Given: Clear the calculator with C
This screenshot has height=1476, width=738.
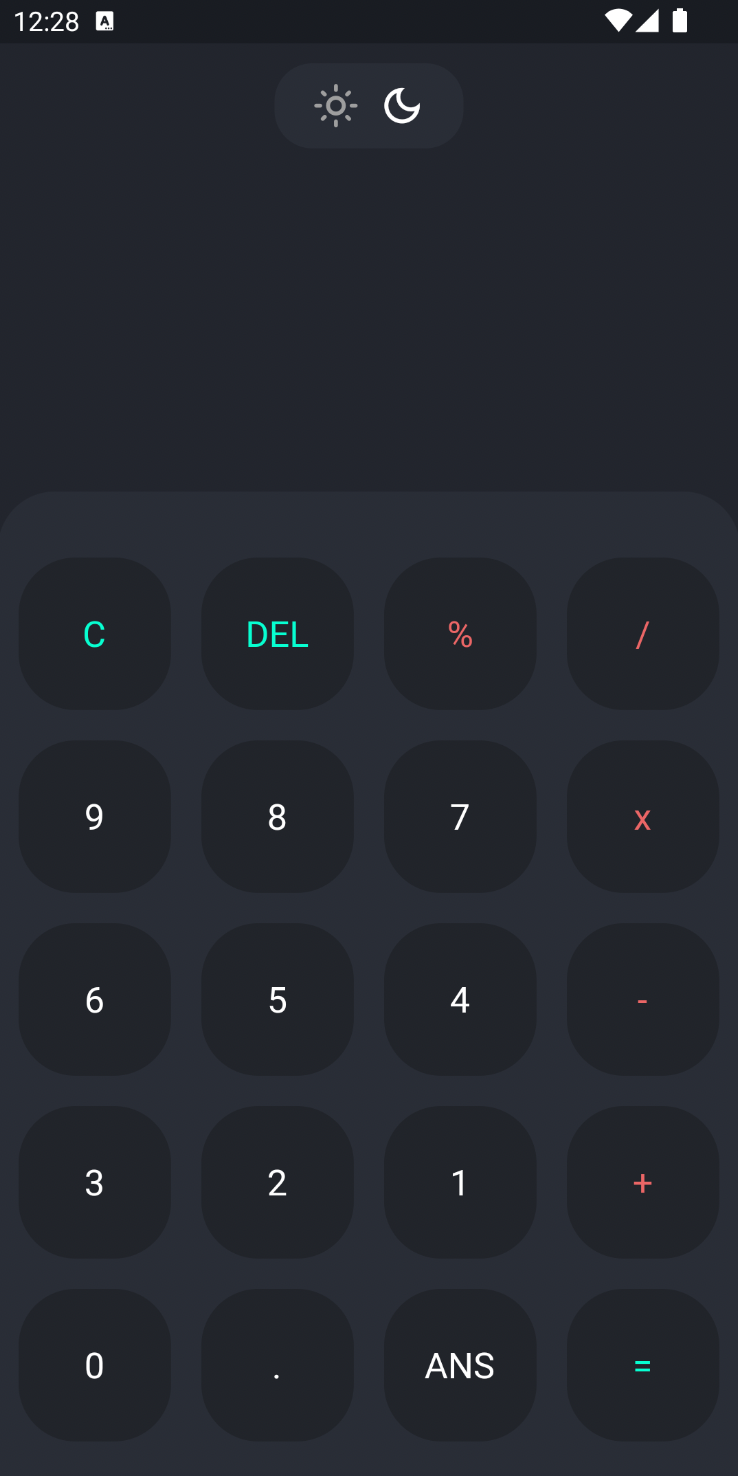Looking at the screenshot, I should [94, 633].
